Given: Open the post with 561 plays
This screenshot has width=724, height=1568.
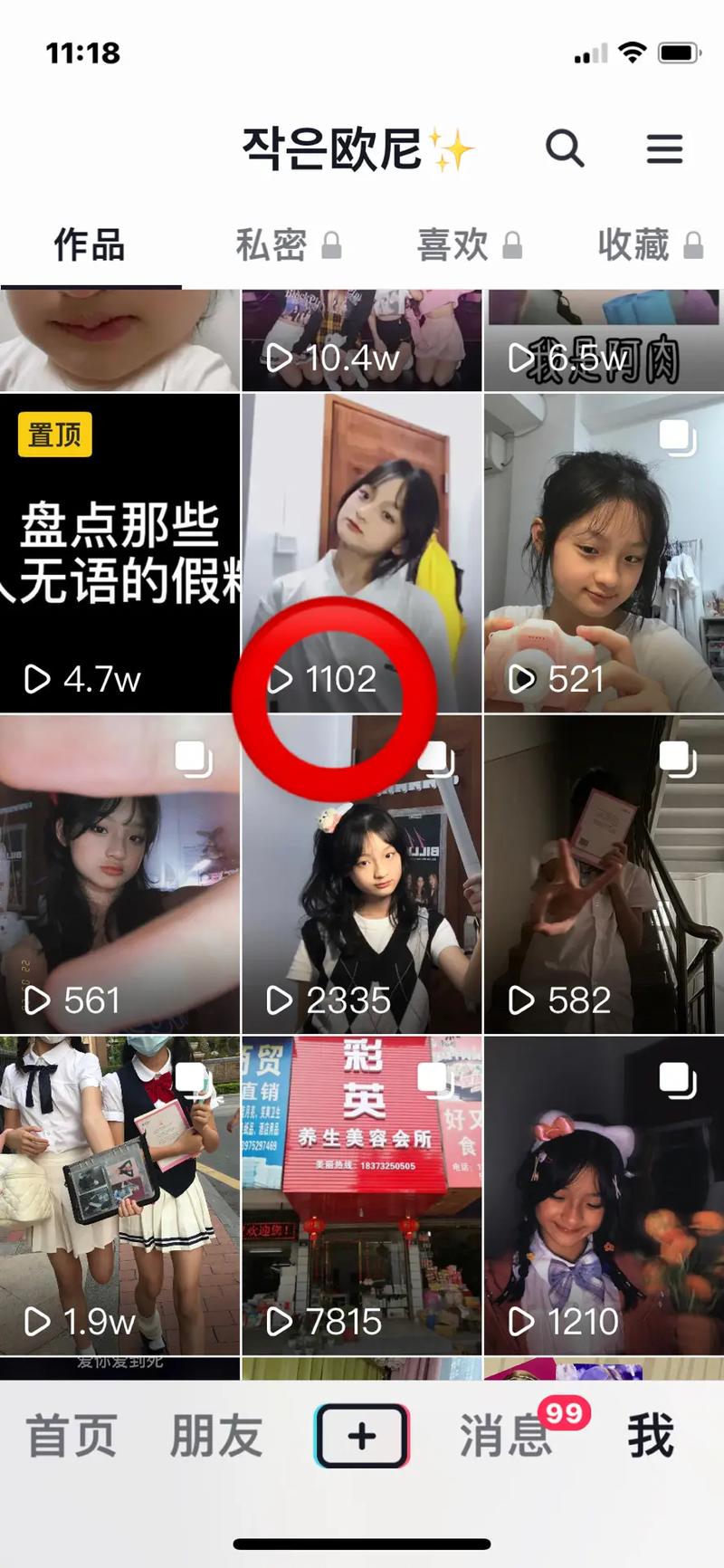Looking at the screenshot, I should (x=119, y=874).
